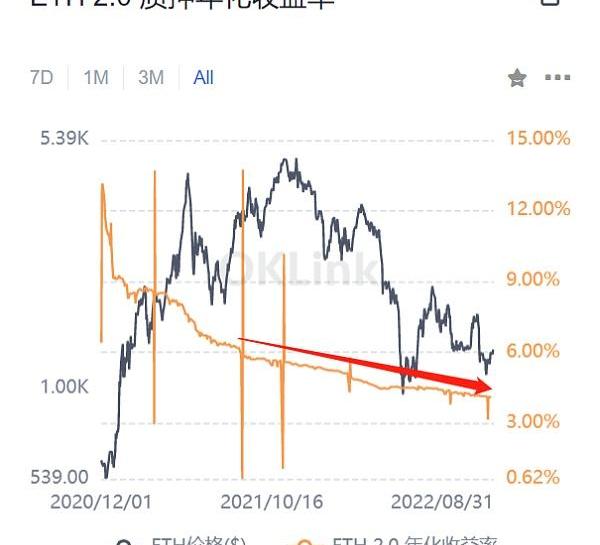The height and width of the screenshot is (545, 600).
Task: Favorite this chart with the star icon
Action: pyautogui.click(x=517, y=78)
